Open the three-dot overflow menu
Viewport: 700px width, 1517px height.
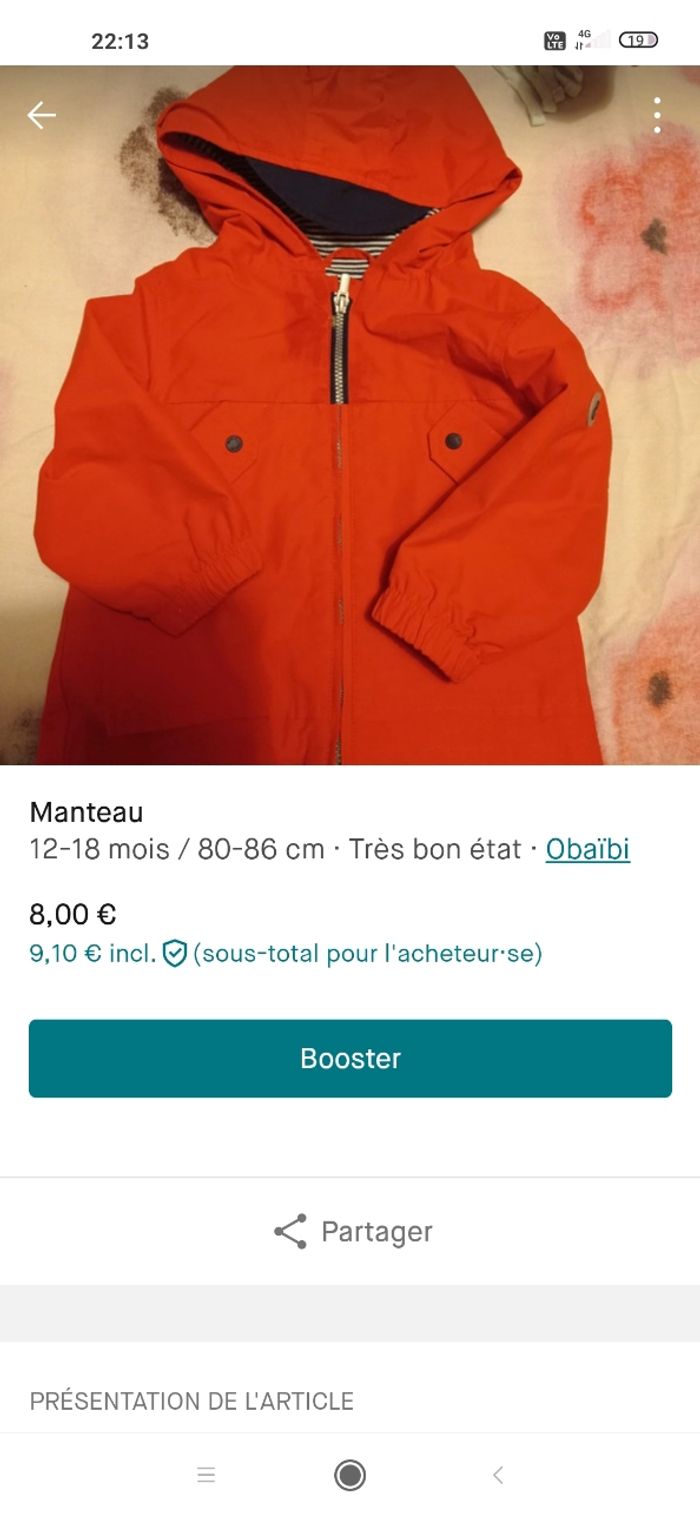pos(656,115)
